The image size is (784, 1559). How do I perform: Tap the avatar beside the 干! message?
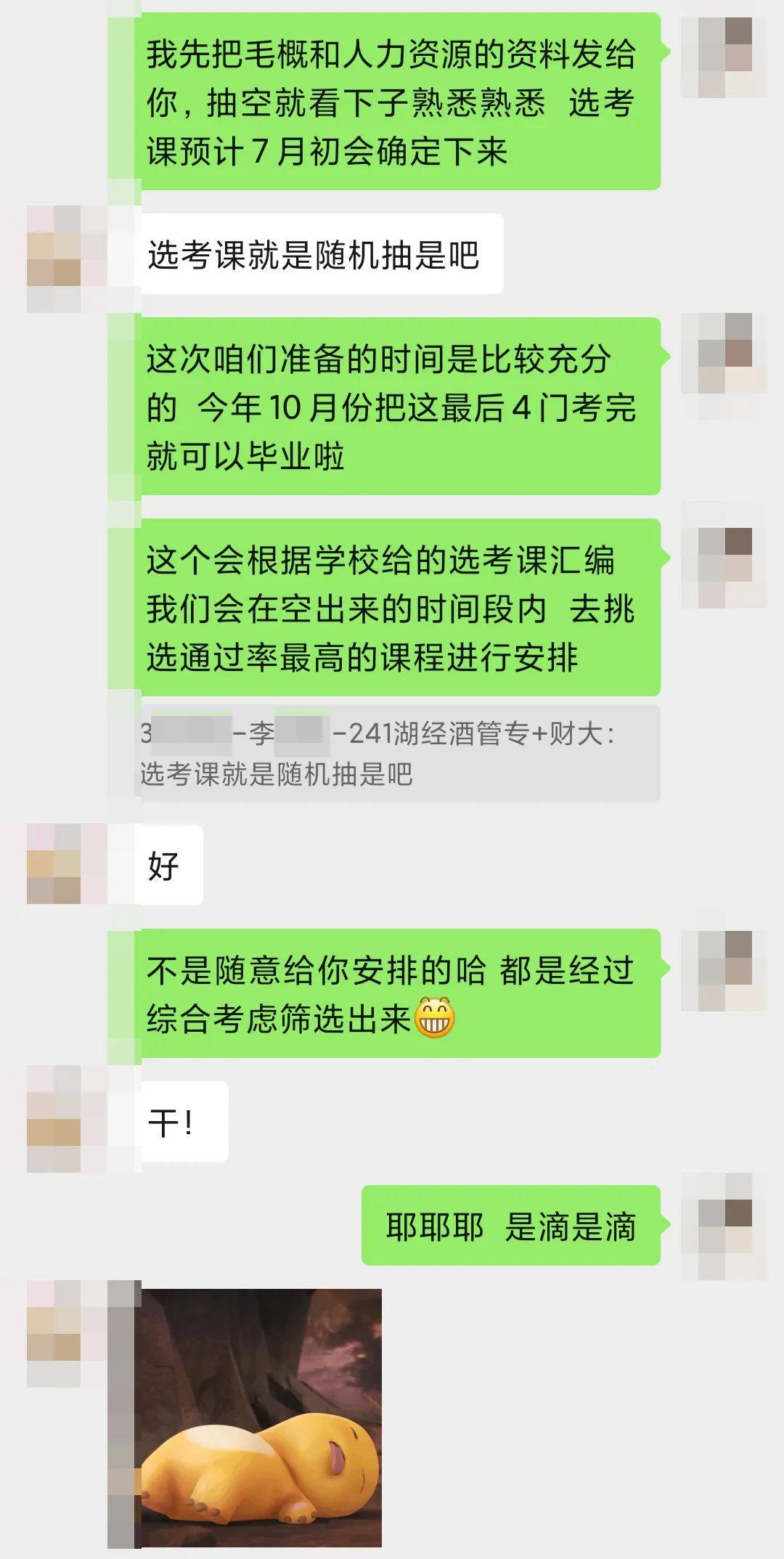point(54,1120)
